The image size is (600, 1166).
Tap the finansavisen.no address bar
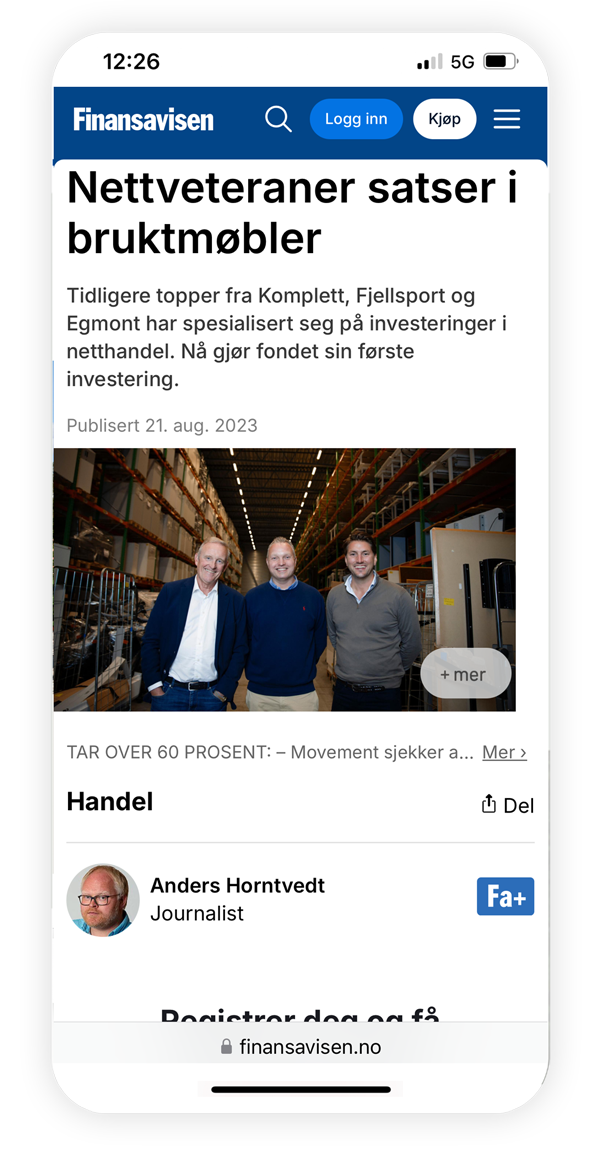coord(300,1047)
